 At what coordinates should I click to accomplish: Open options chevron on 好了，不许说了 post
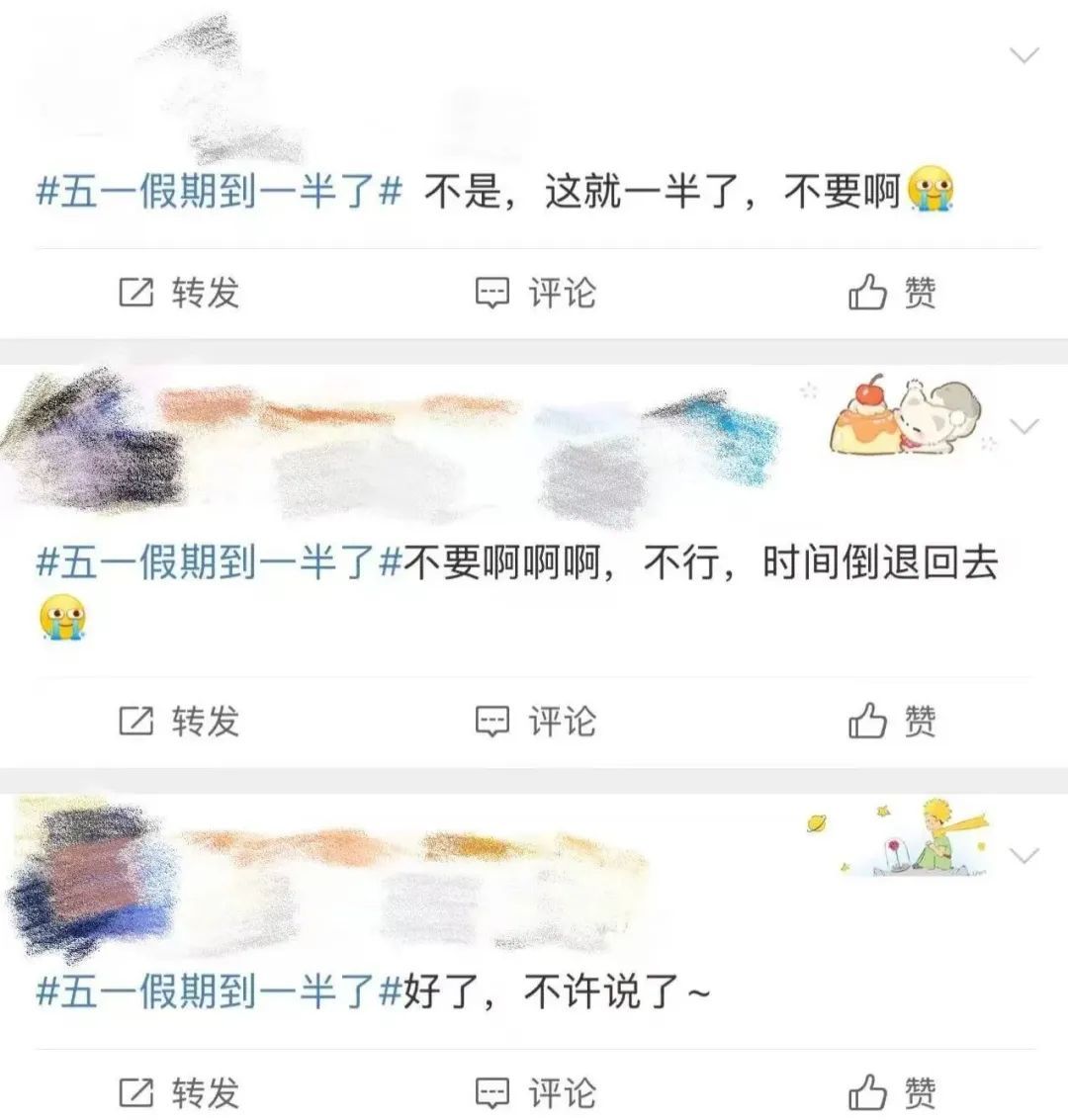point(1024,855)
